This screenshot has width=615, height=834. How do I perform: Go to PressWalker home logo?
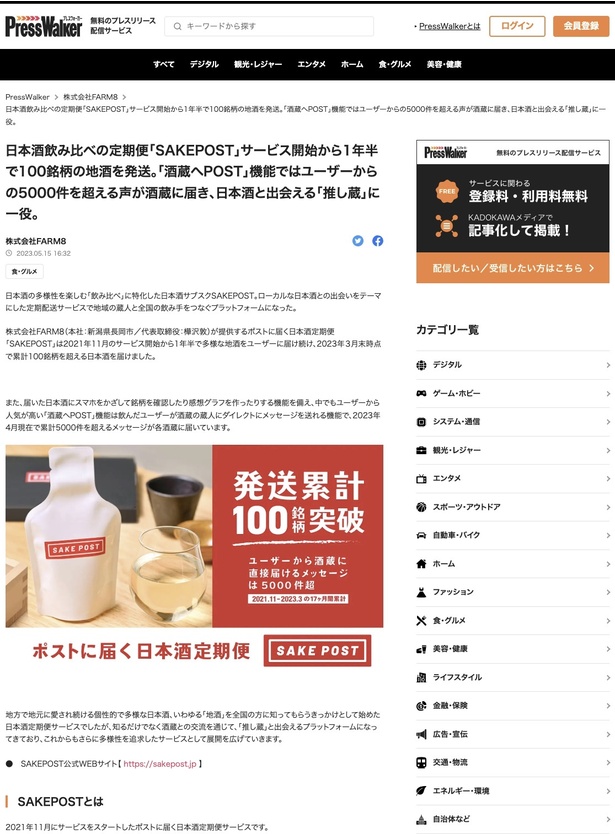click(44, 26)
